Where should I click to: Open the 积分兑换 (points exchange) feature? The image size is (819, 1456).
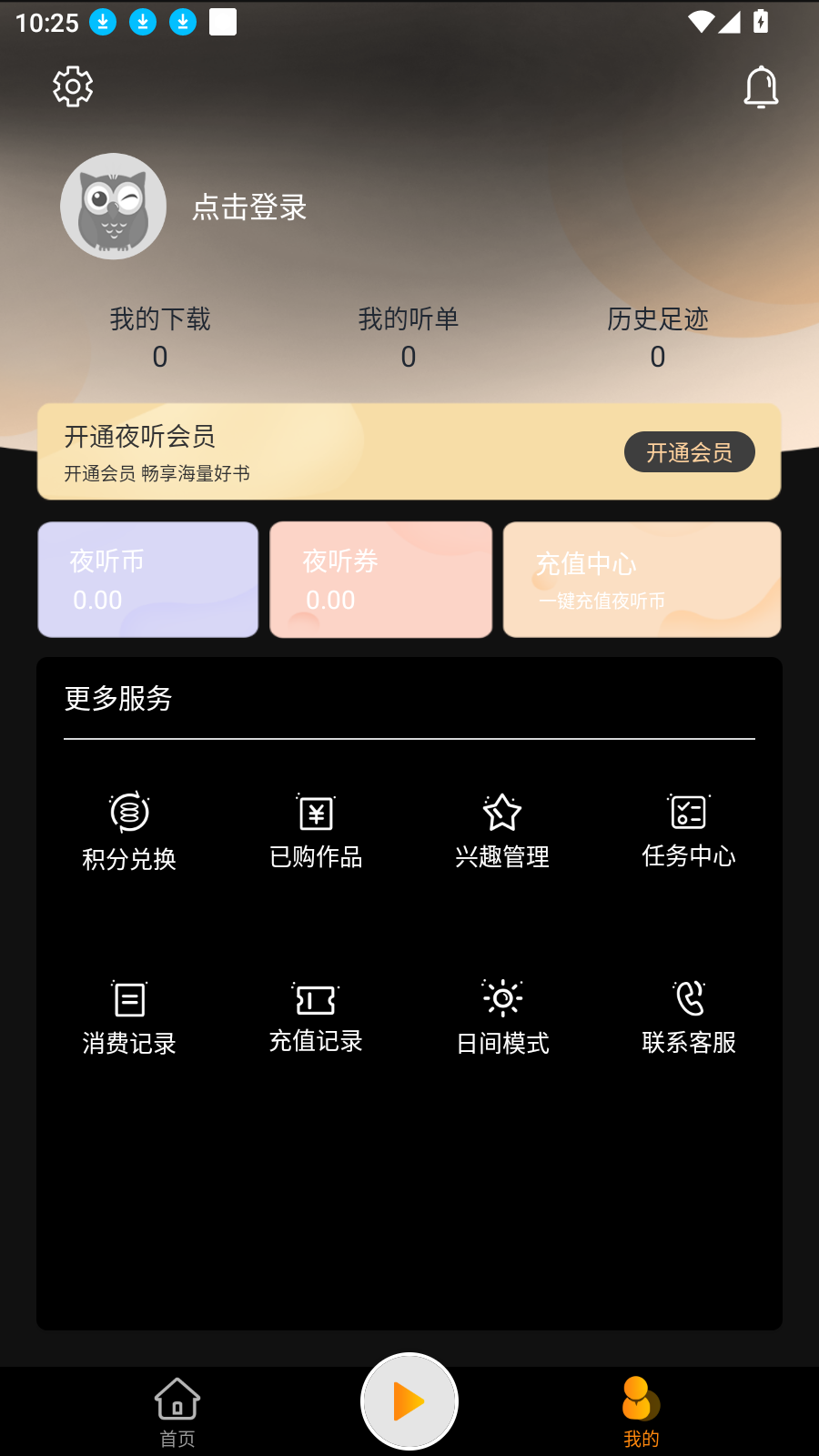[130, 828]
